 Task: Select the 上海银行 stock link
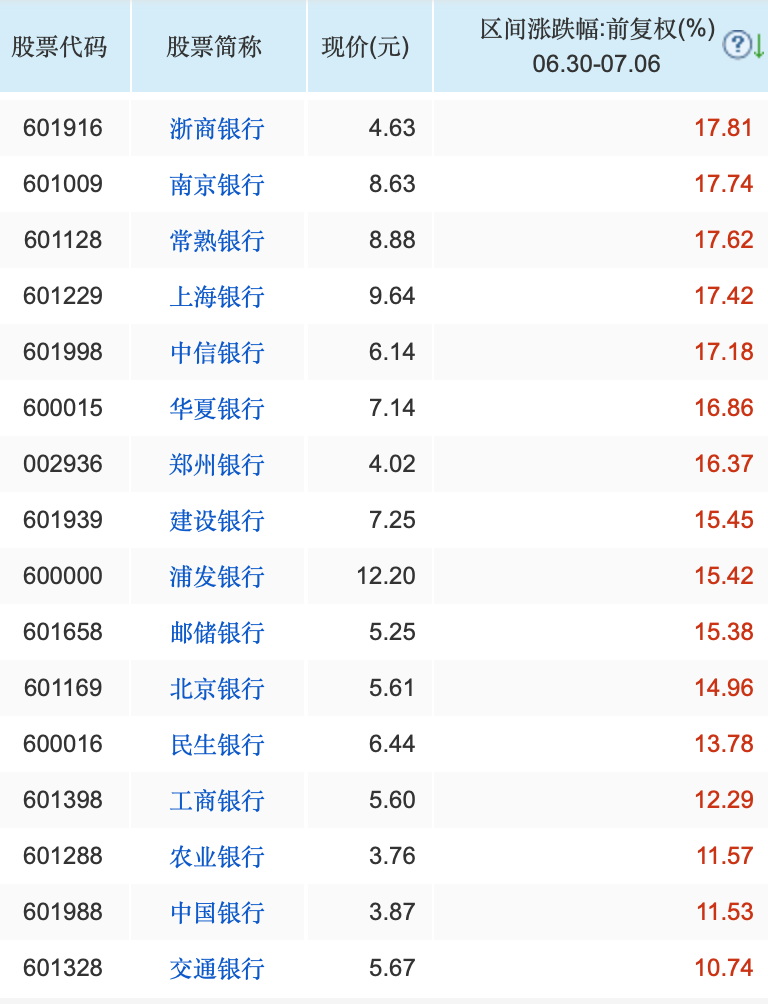click(217, 296)
